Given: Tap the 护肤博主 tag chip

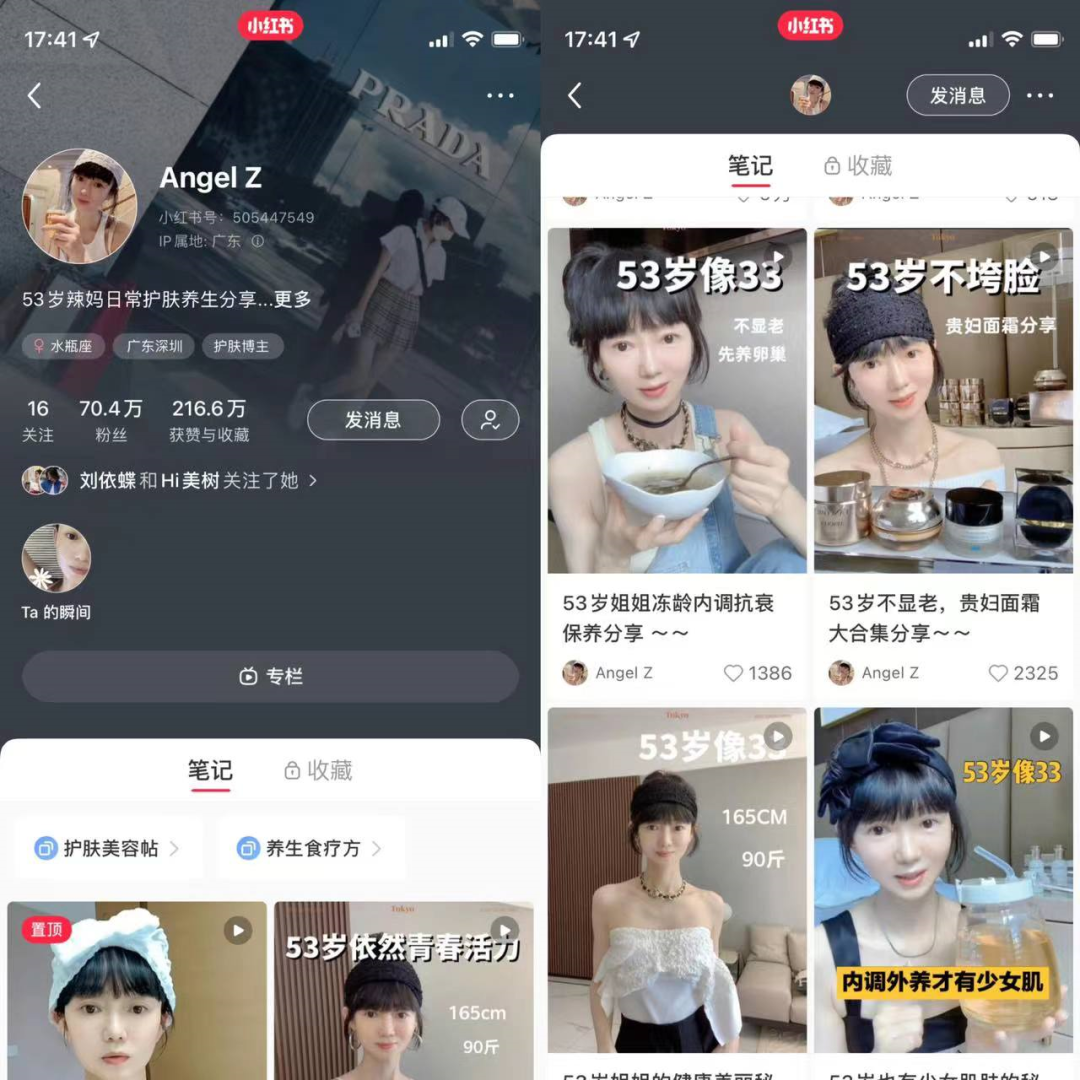Looking at the screenshot, I should (243, 347).
